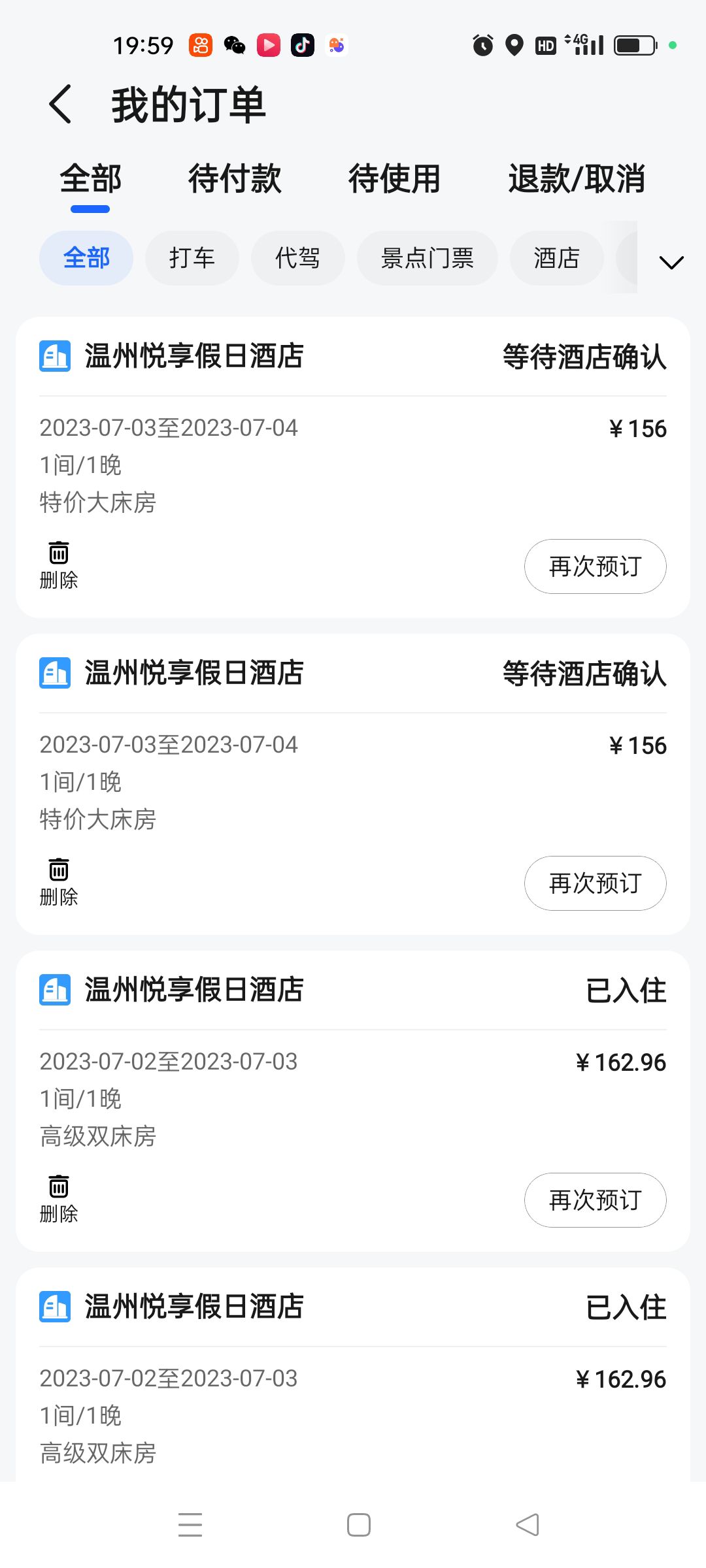
Task: Select the top 全部 orders tab
Action: 90,179
